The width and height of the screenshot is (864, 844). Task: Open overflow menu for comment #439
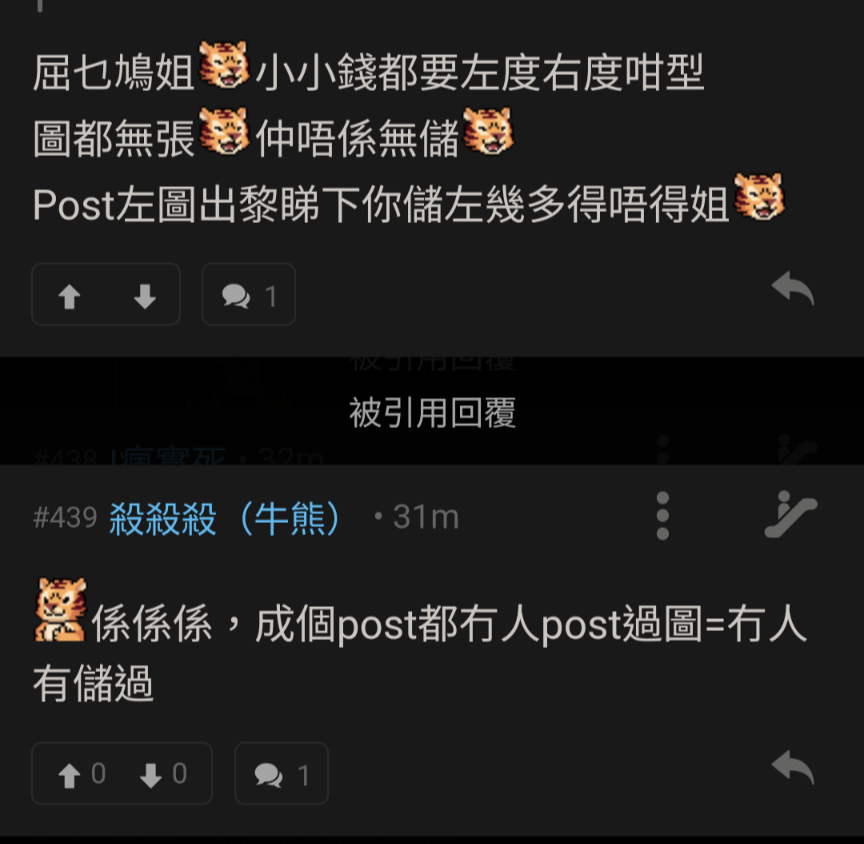tap(662, 516)
